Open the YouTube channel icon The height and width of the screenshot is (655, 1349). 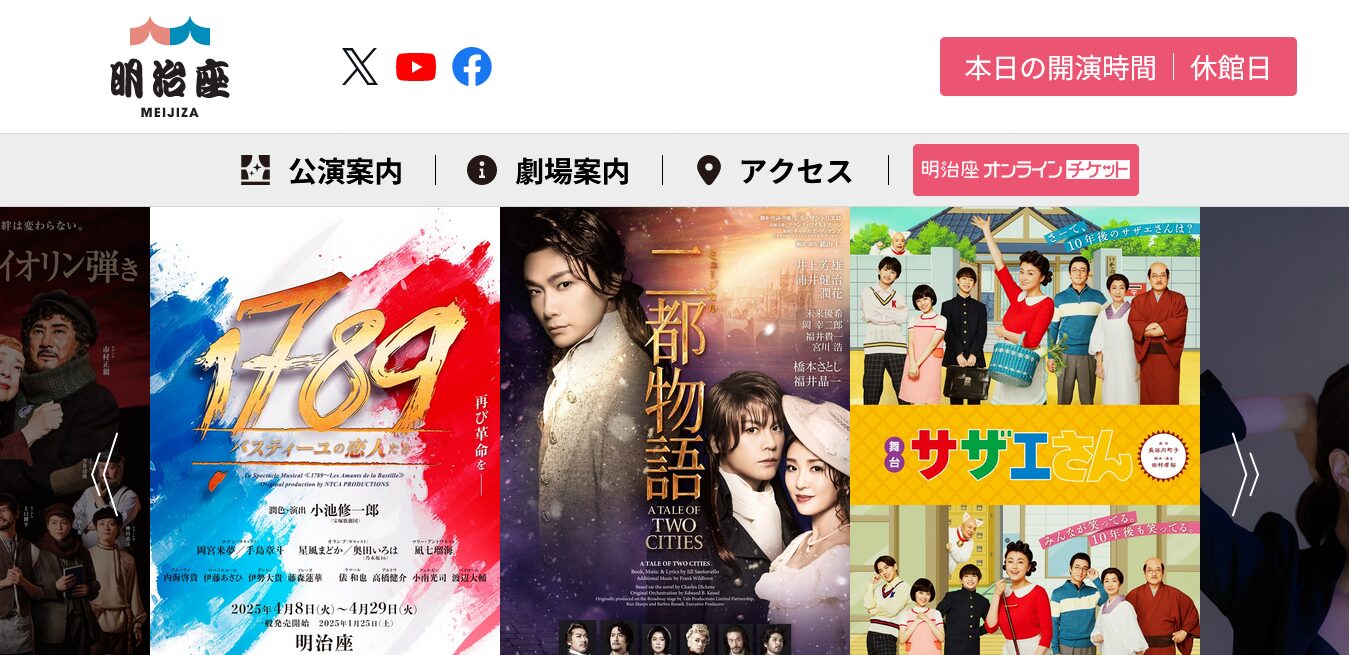tap(416, 67)
